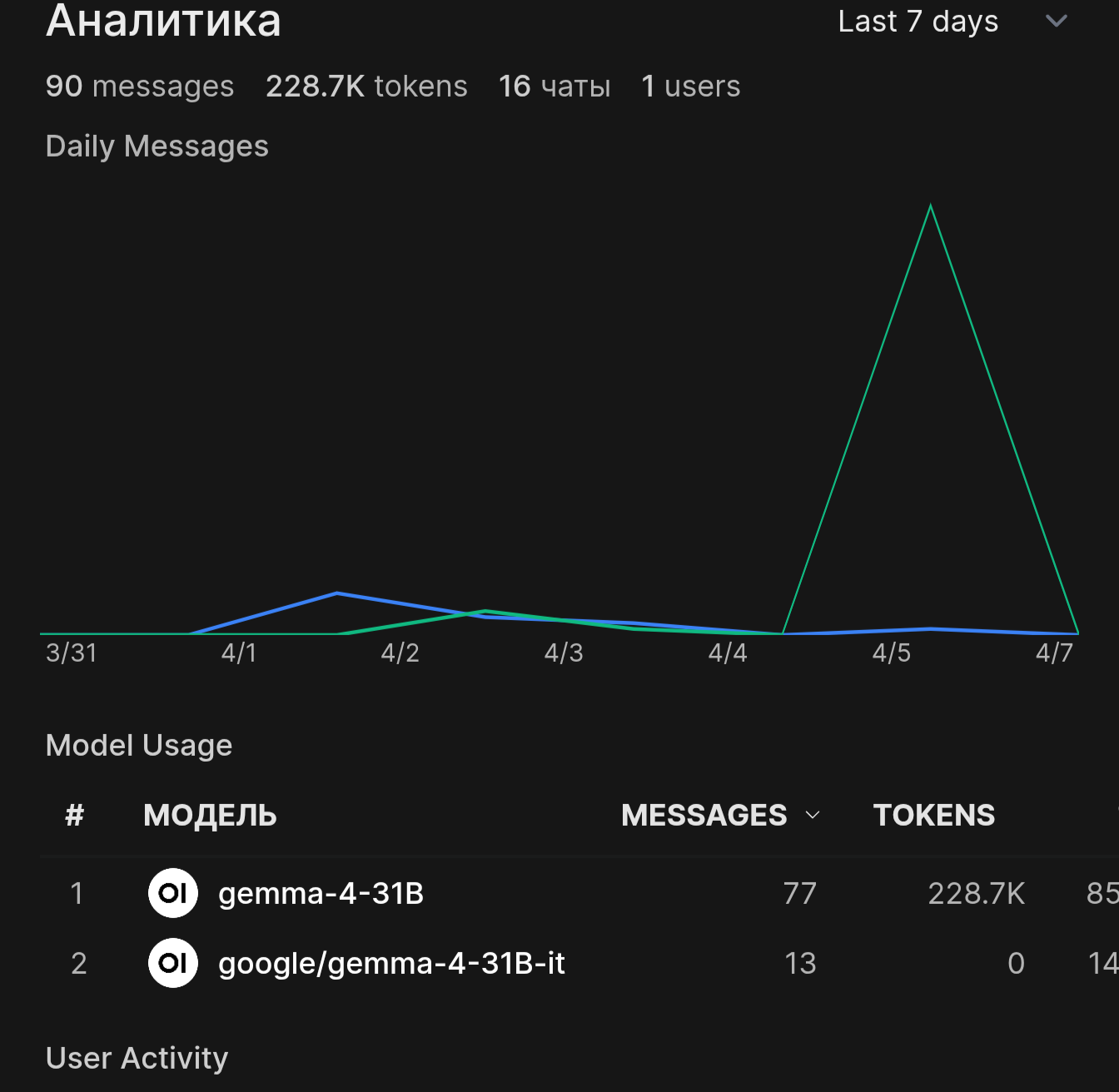Open the gemma-4-31B model row
1119x1092 pixels.
click(x=579, y=893)
